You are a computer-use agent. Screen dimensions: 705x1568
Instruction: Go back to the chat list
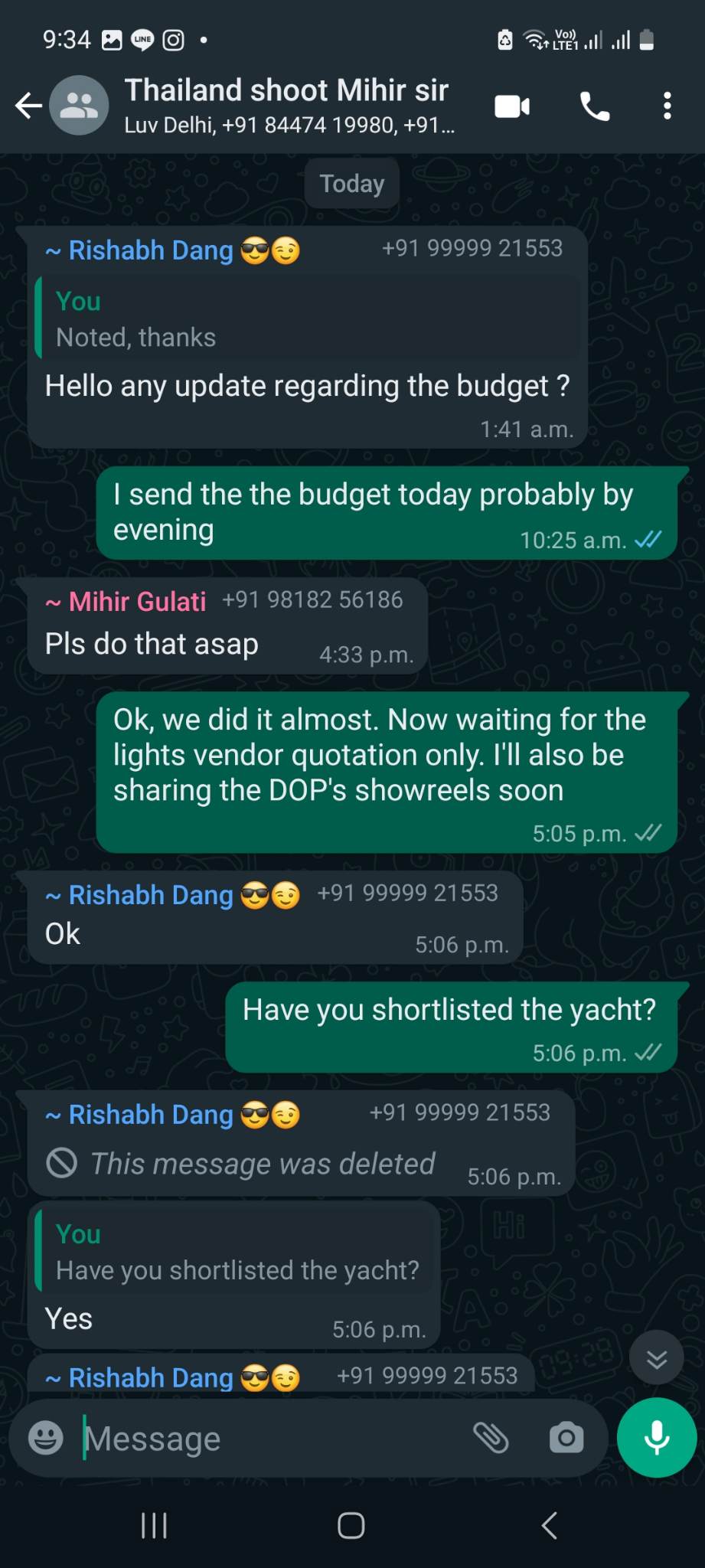[28, 106]
